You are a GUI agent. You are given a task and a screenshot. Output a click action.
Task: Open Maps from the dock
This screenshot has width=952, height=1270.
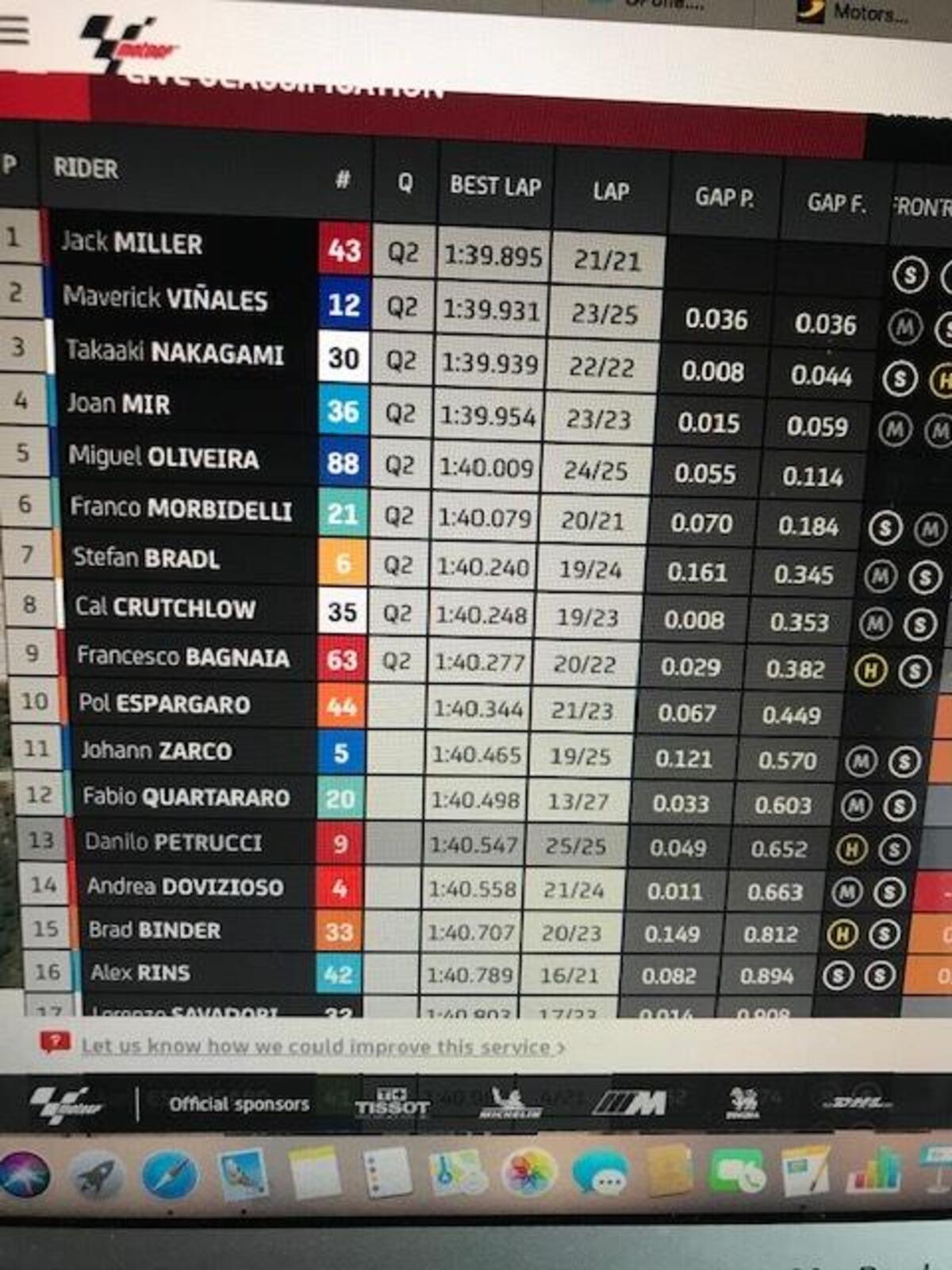click(x=458, y=1174)
